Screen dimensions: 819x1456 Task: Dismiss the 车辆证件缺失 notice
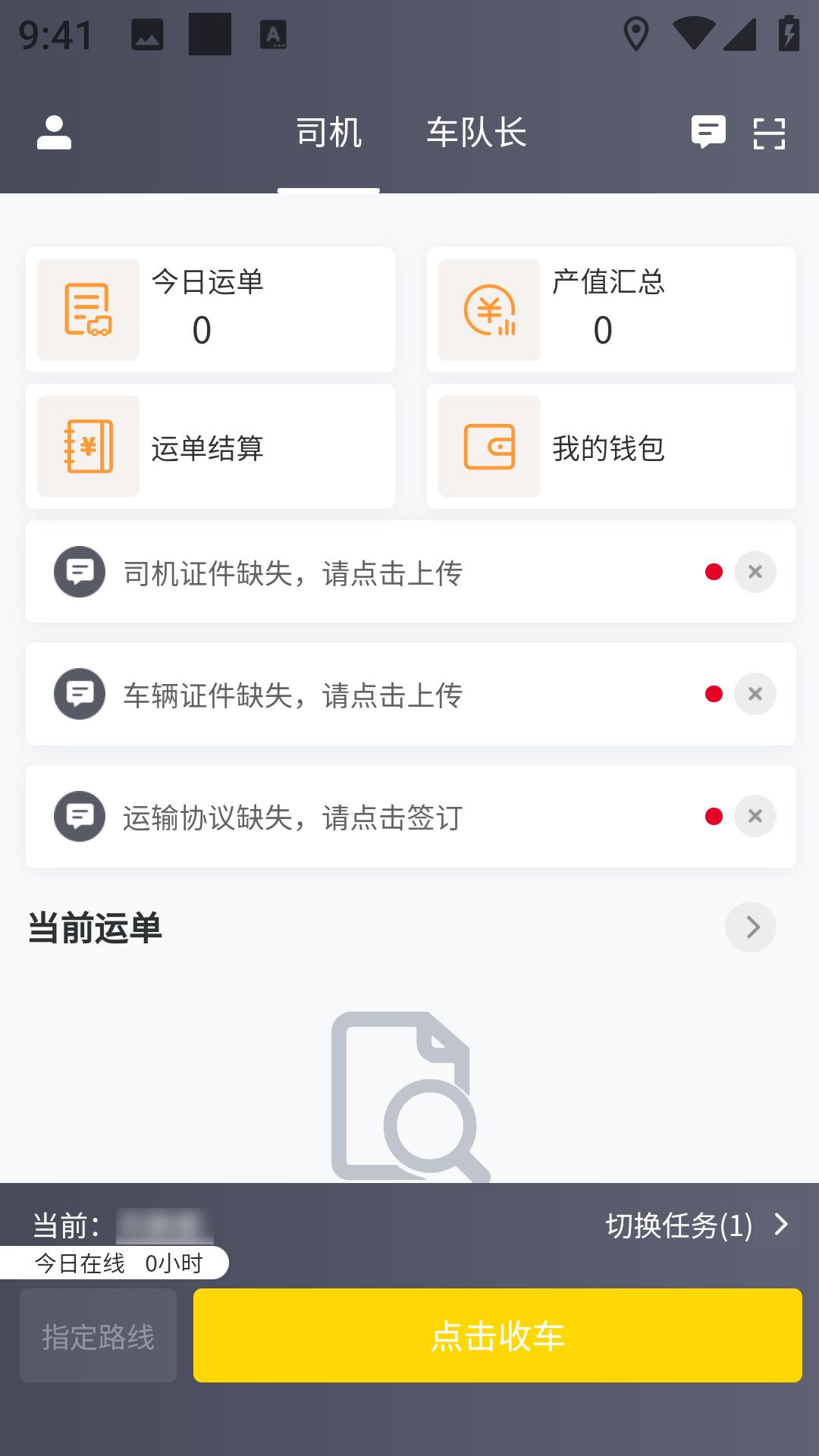755,694
